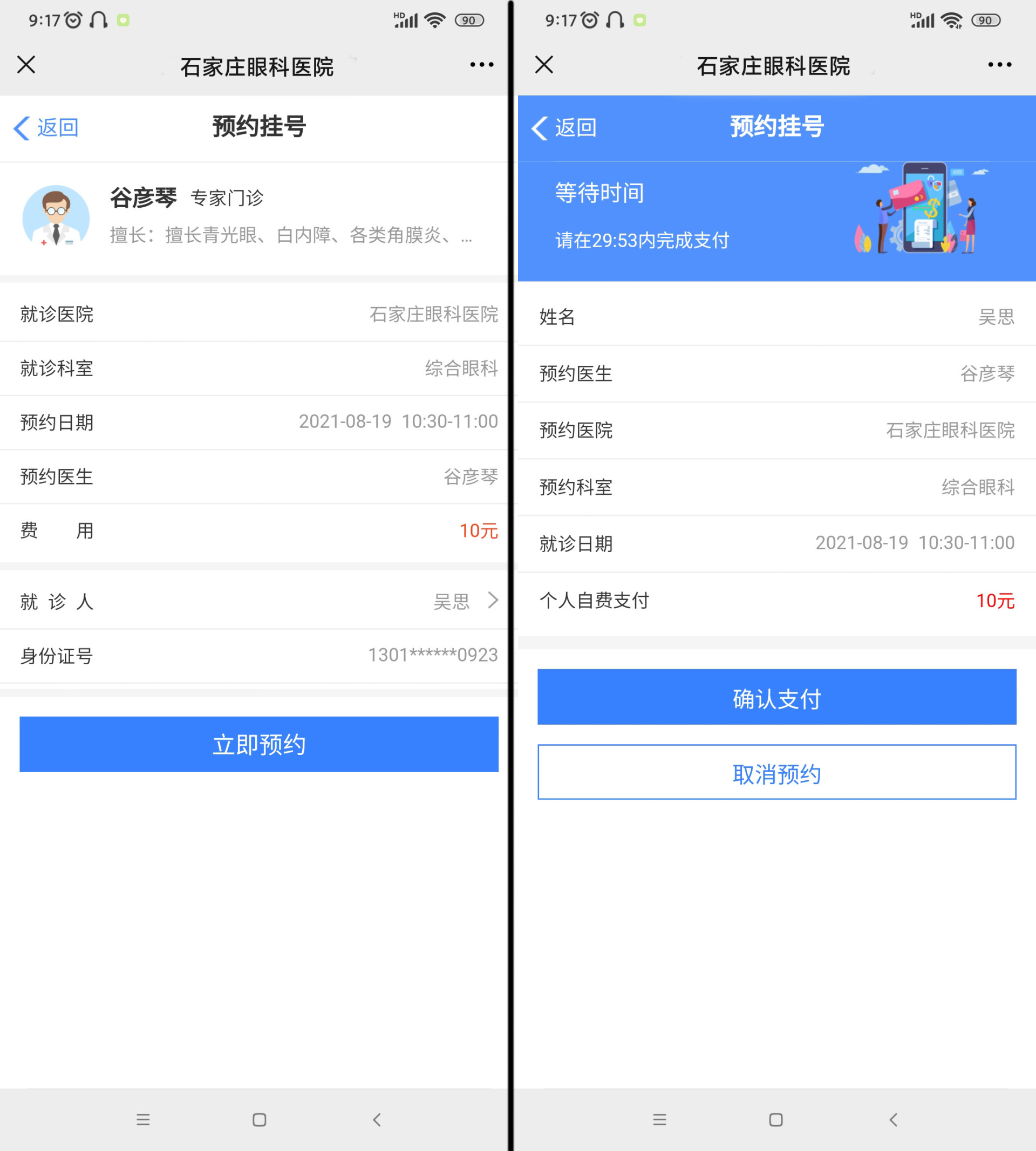Image resolution: width=1036 pixels, height=1151 pixels.
Task: Cancel the appointment via 取消预约
Action: tap(776, 772)
